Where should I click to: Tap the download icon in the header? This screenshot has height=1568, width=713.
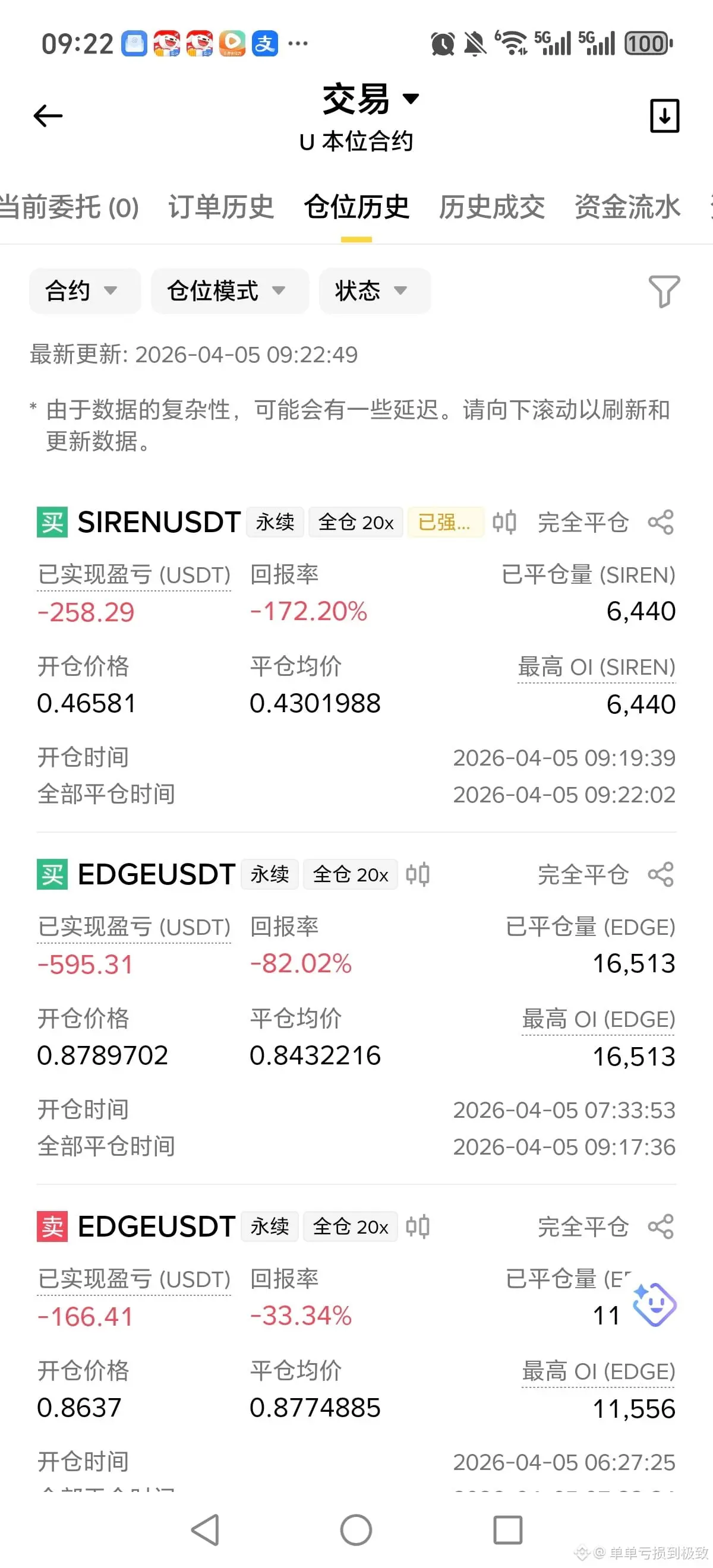click(x=664, y=116)
